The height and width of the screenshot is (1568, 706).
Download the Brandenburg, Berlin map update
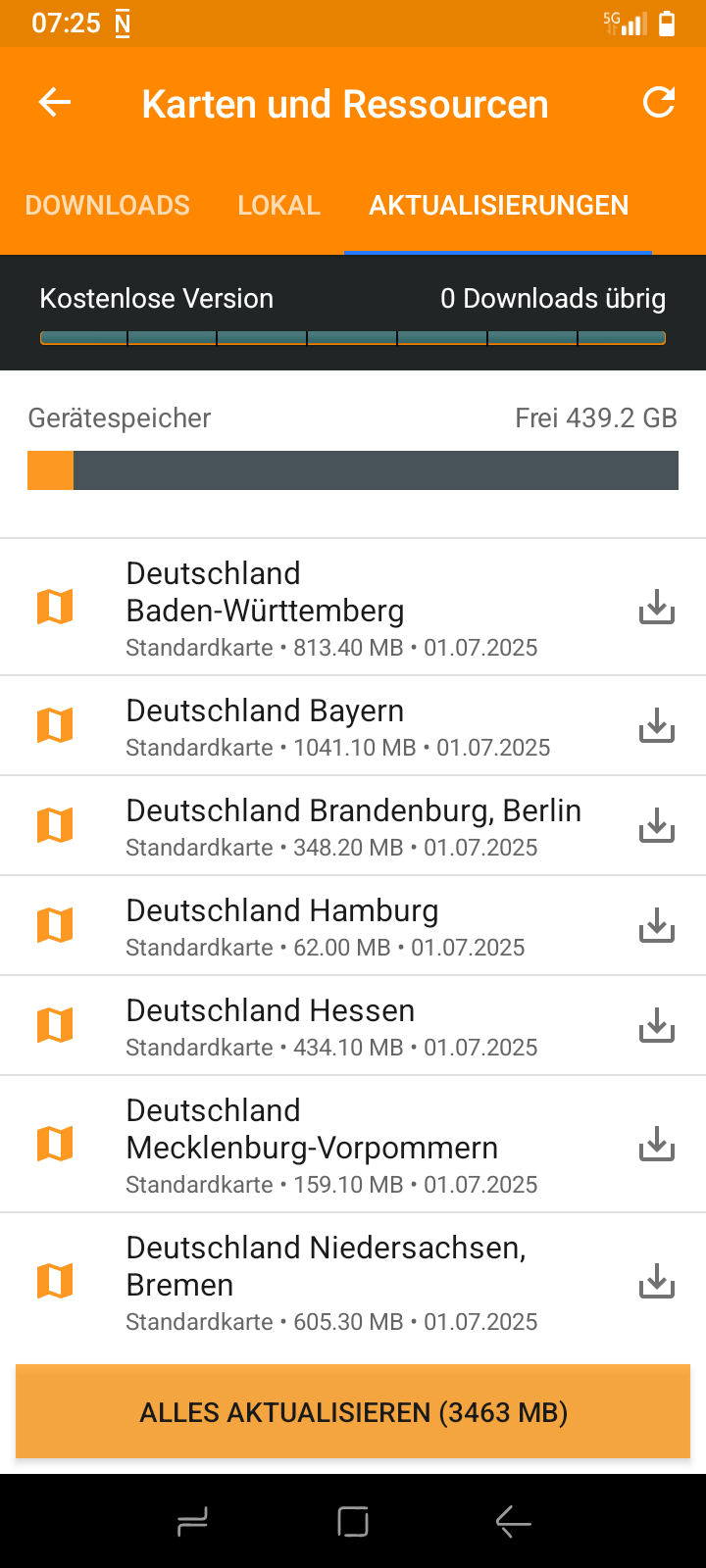point(657,826)
